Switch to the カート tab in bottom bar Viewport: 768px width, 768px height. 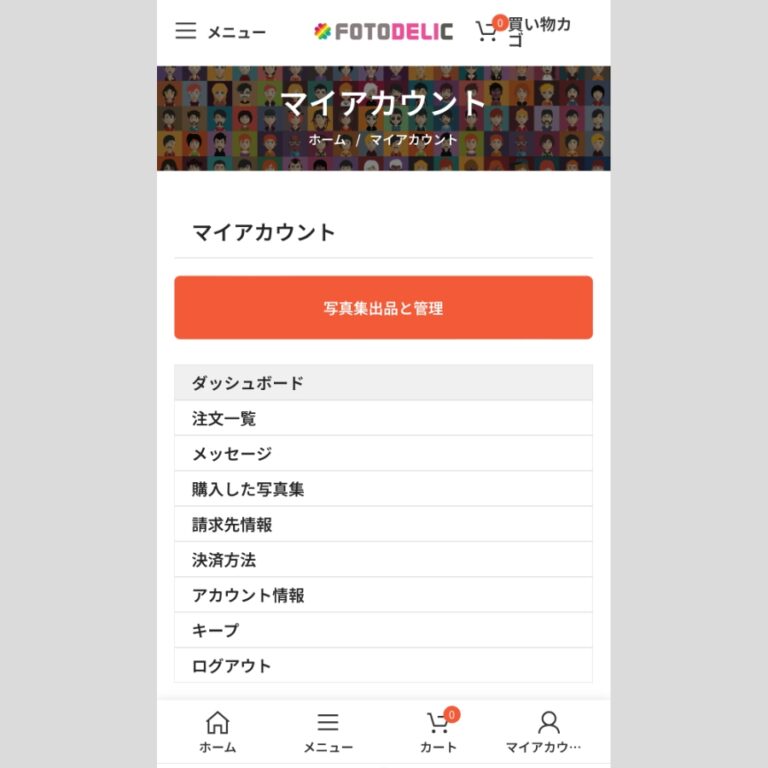click(438, 732)
